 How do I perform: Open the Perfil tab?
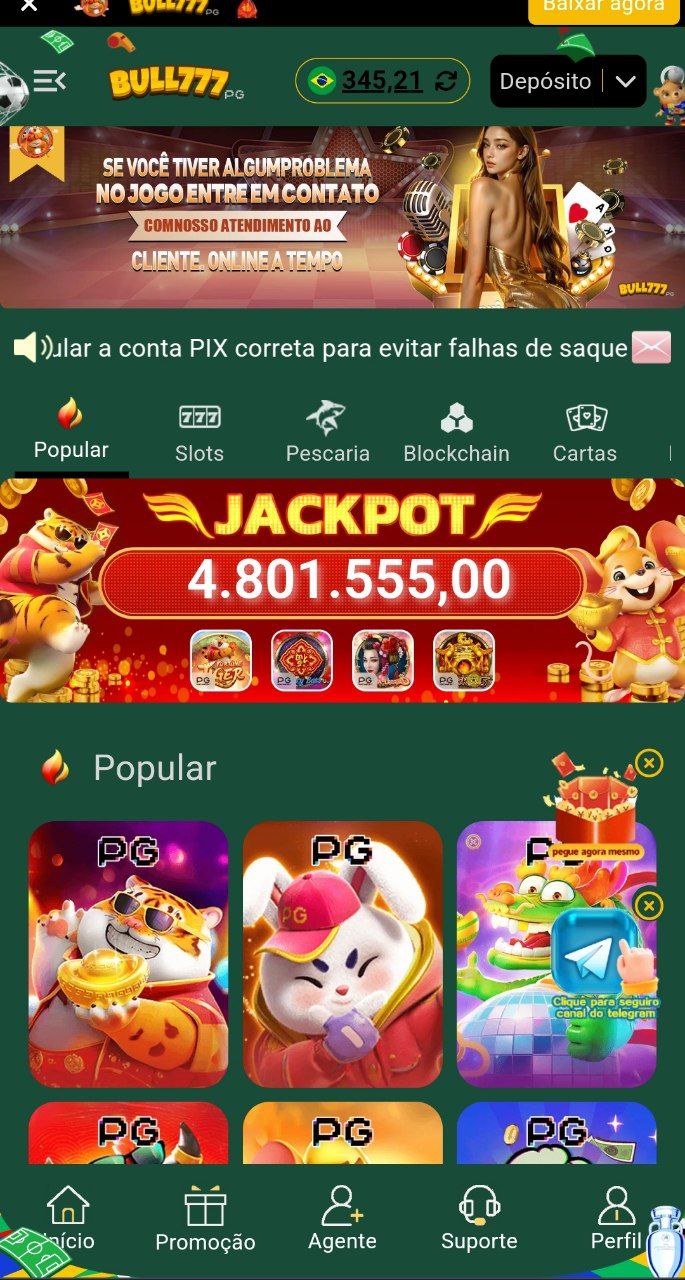615,1220
